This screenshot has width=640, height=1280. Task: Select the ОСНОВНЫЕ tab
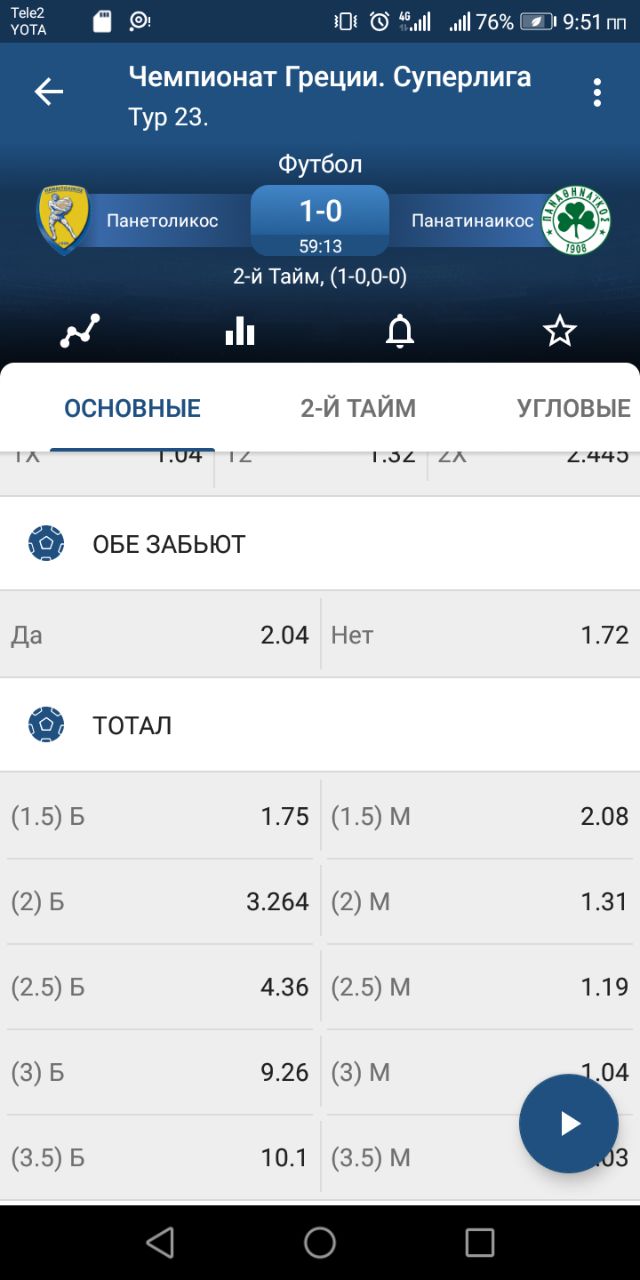pyautogui.click(x=132, y=408)
